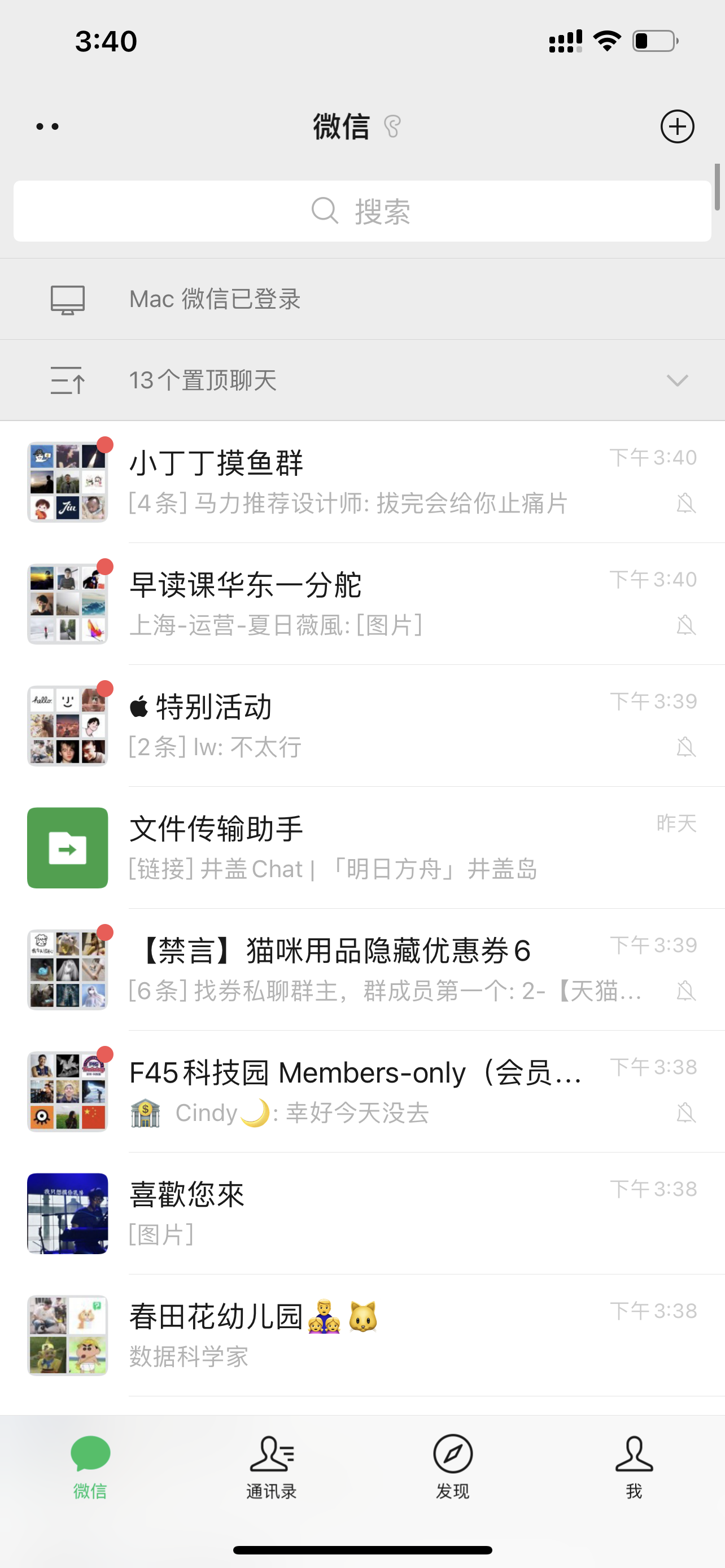Viewport: 725px width, 1568px height.
Task: Open the Mac 微信已登录 banner
Action: tap(362, 299)
